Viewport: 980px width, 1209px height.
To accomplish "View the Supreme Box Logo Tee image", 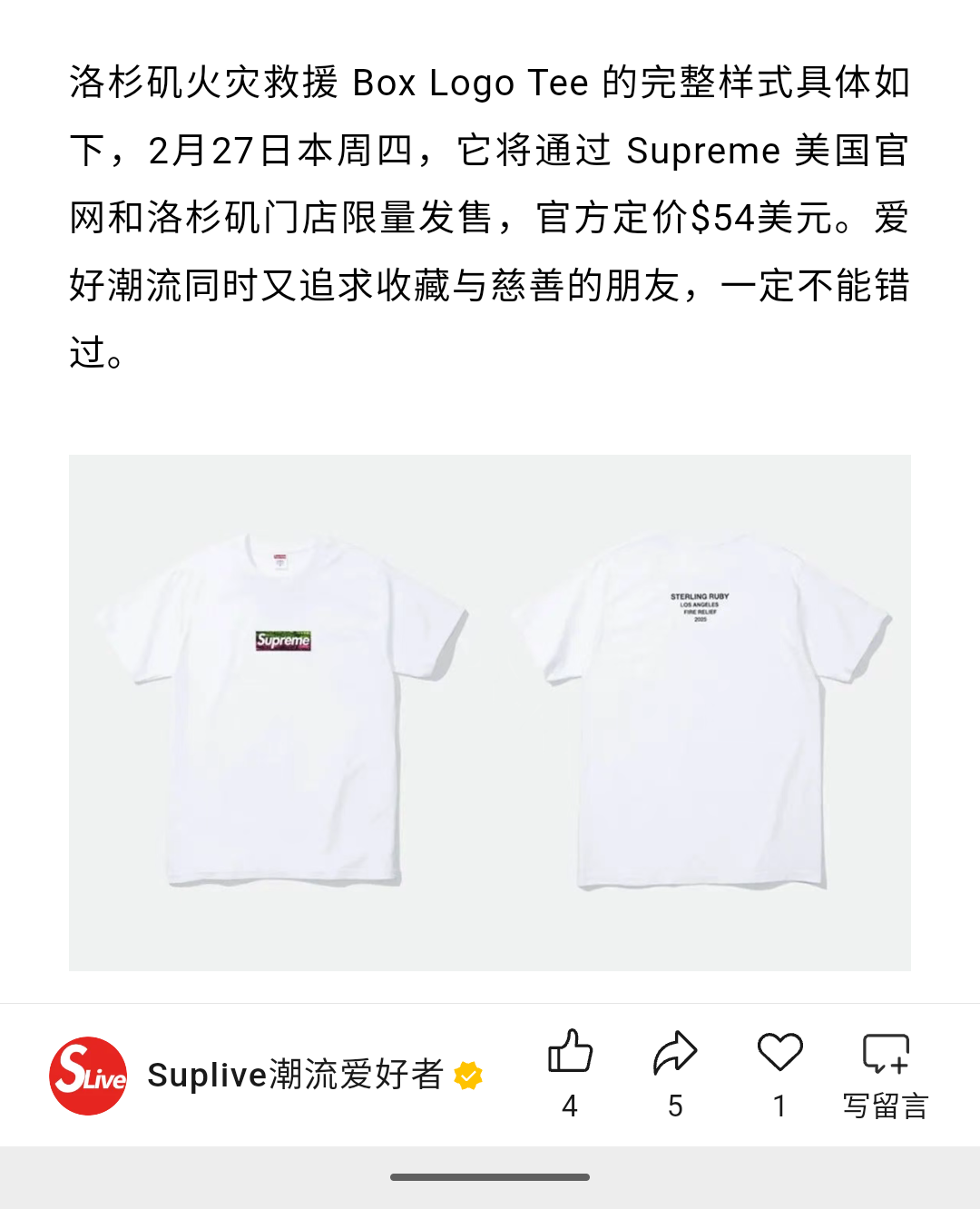I will tap(490, 713).
